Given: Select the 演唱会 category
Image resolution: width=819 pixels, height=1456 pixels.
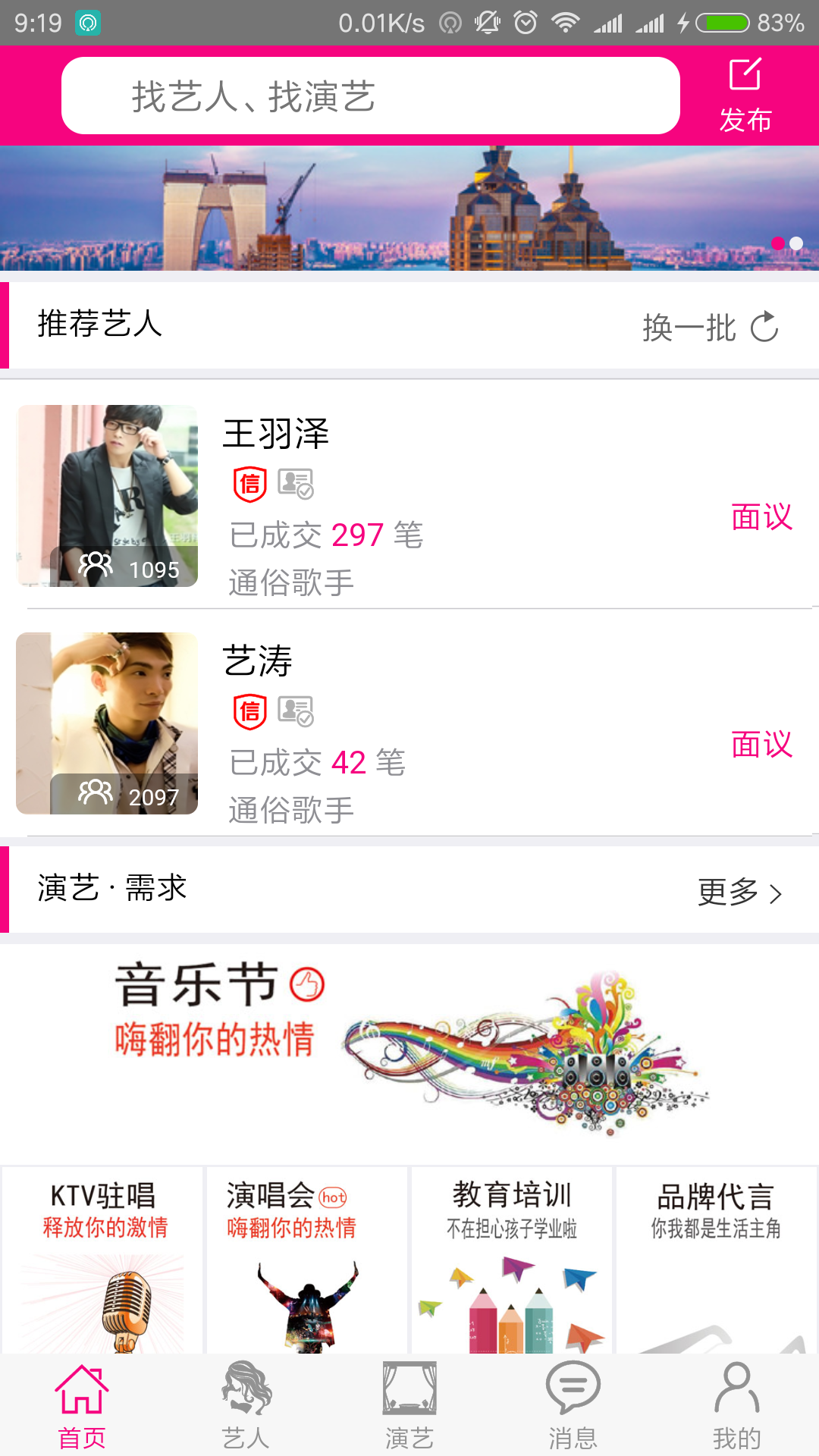Looking at the screenshot, I should click(x=307, y=1260).
